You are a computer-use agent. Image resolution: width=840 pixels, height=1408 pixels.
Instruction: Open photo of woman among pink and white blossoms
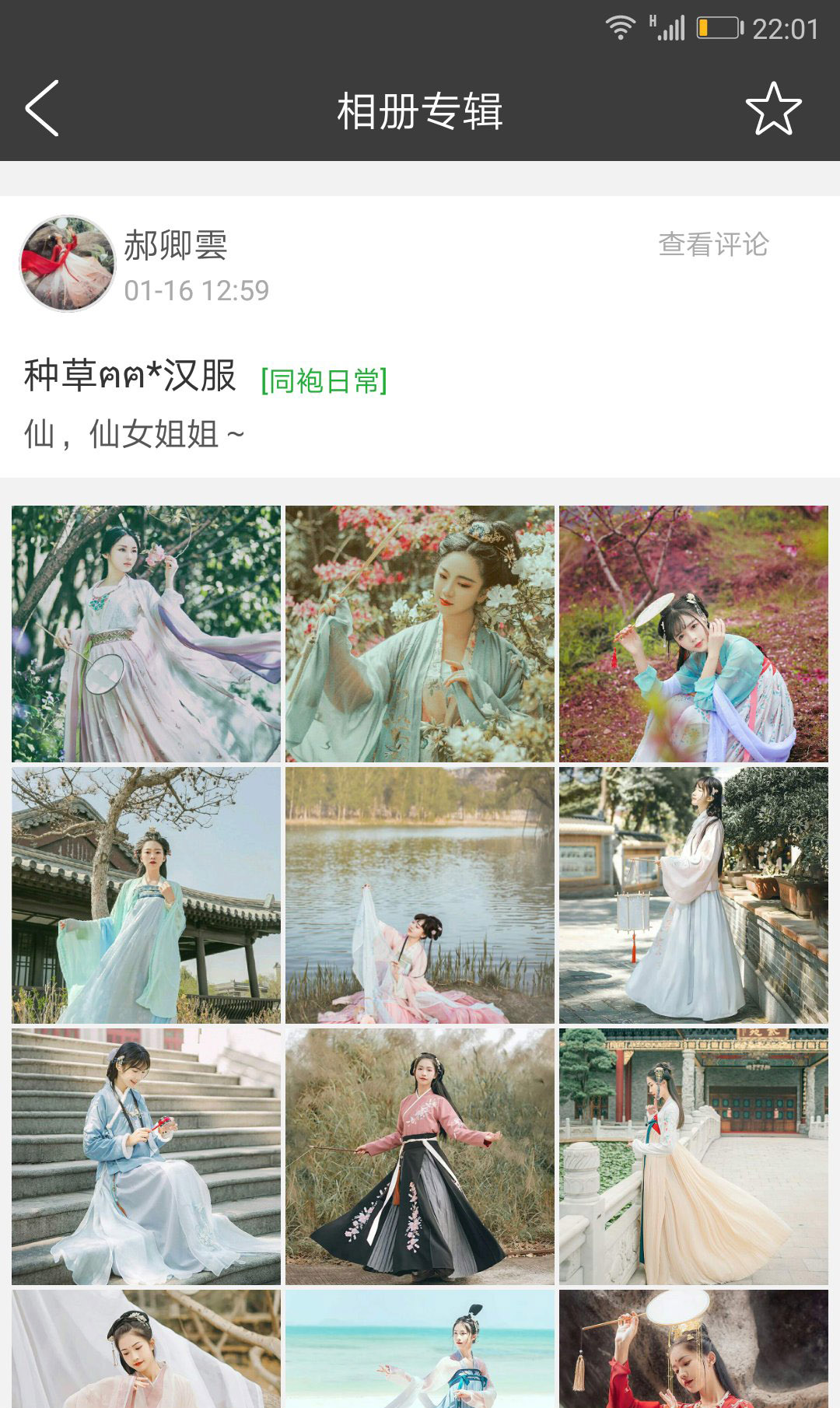(420, 633)
